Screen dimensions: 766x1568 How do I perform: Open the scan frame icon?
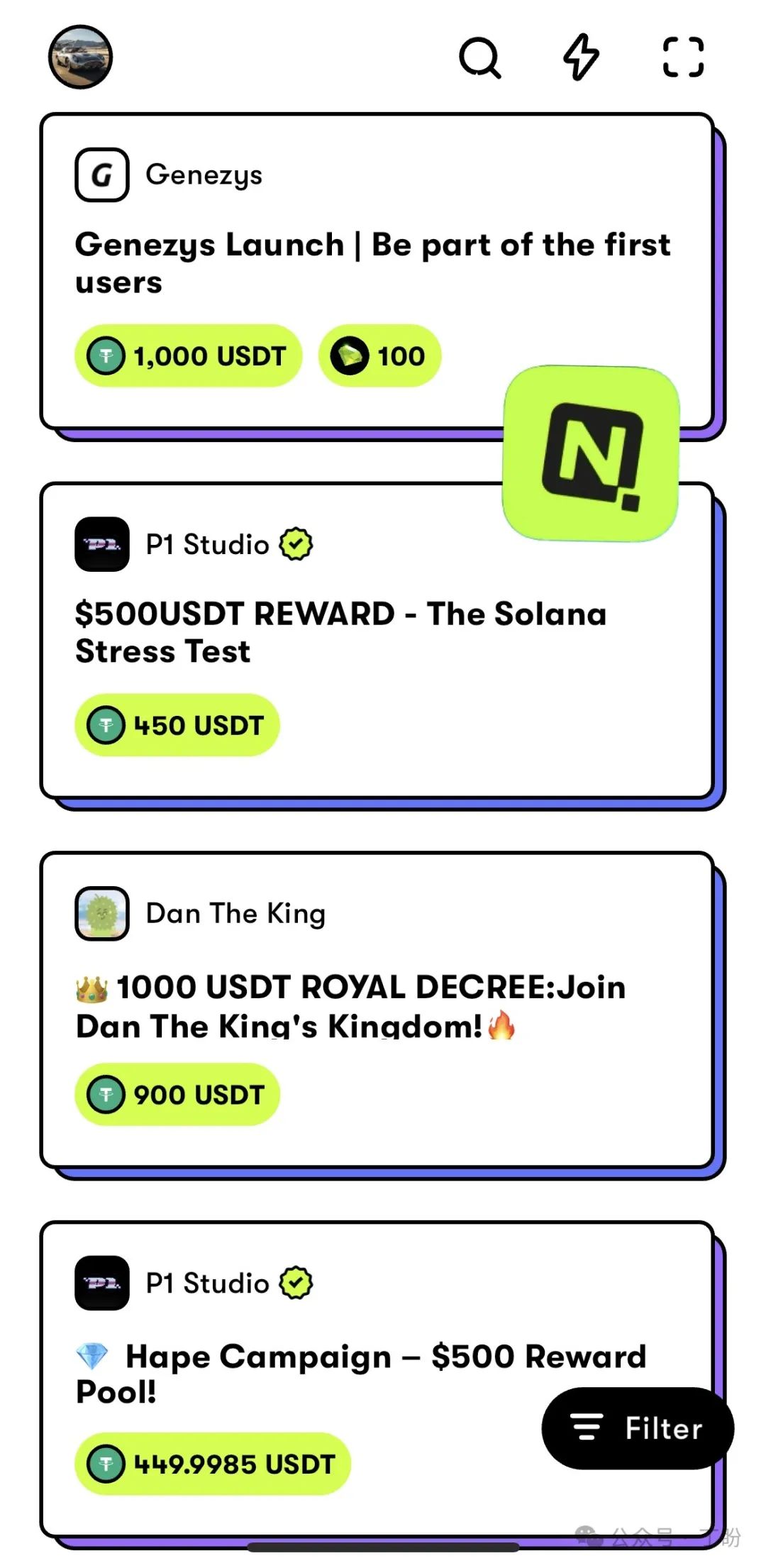[683, 57]
